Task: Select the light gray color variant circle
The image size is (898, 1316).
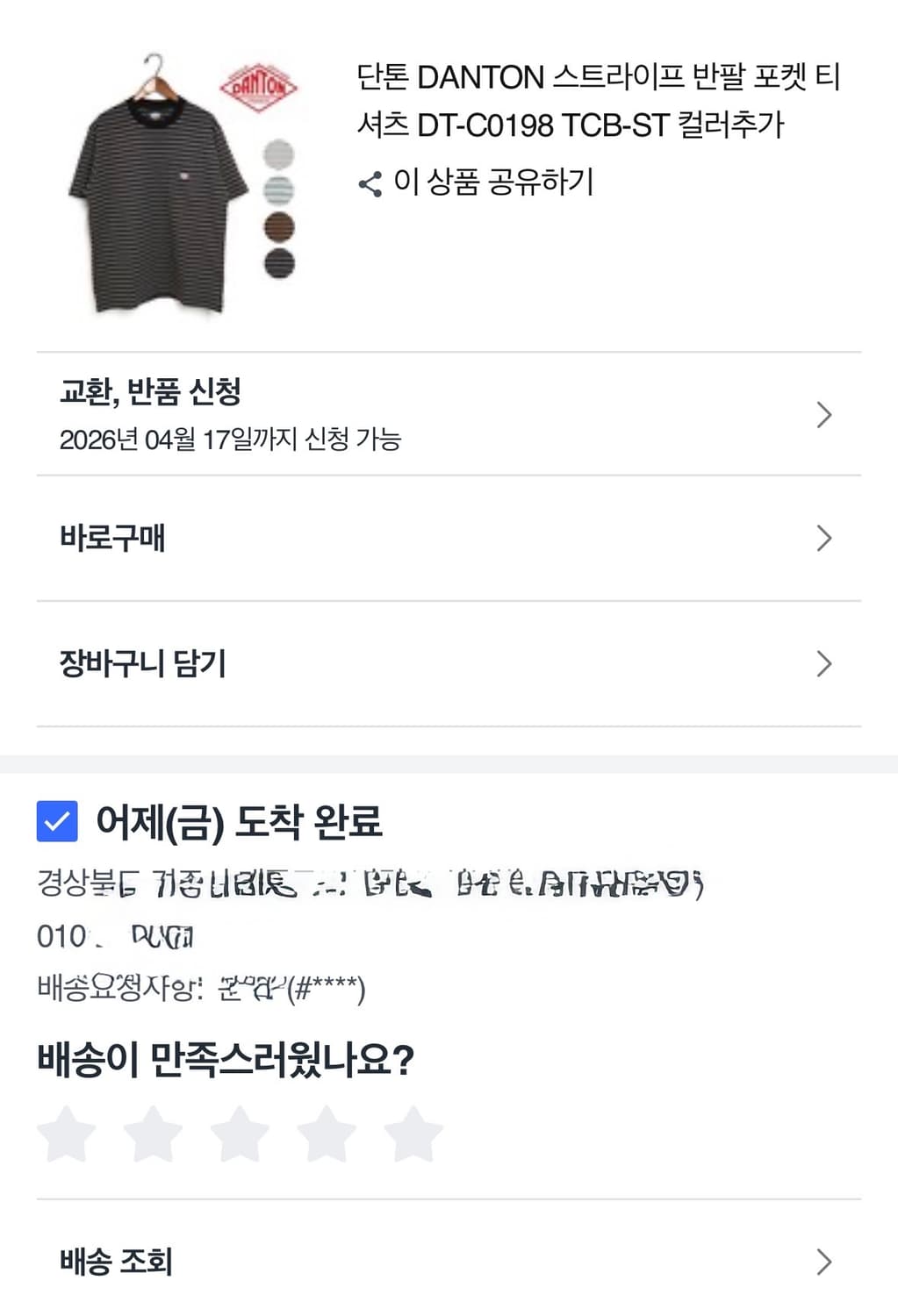Action: coord(279,154)
